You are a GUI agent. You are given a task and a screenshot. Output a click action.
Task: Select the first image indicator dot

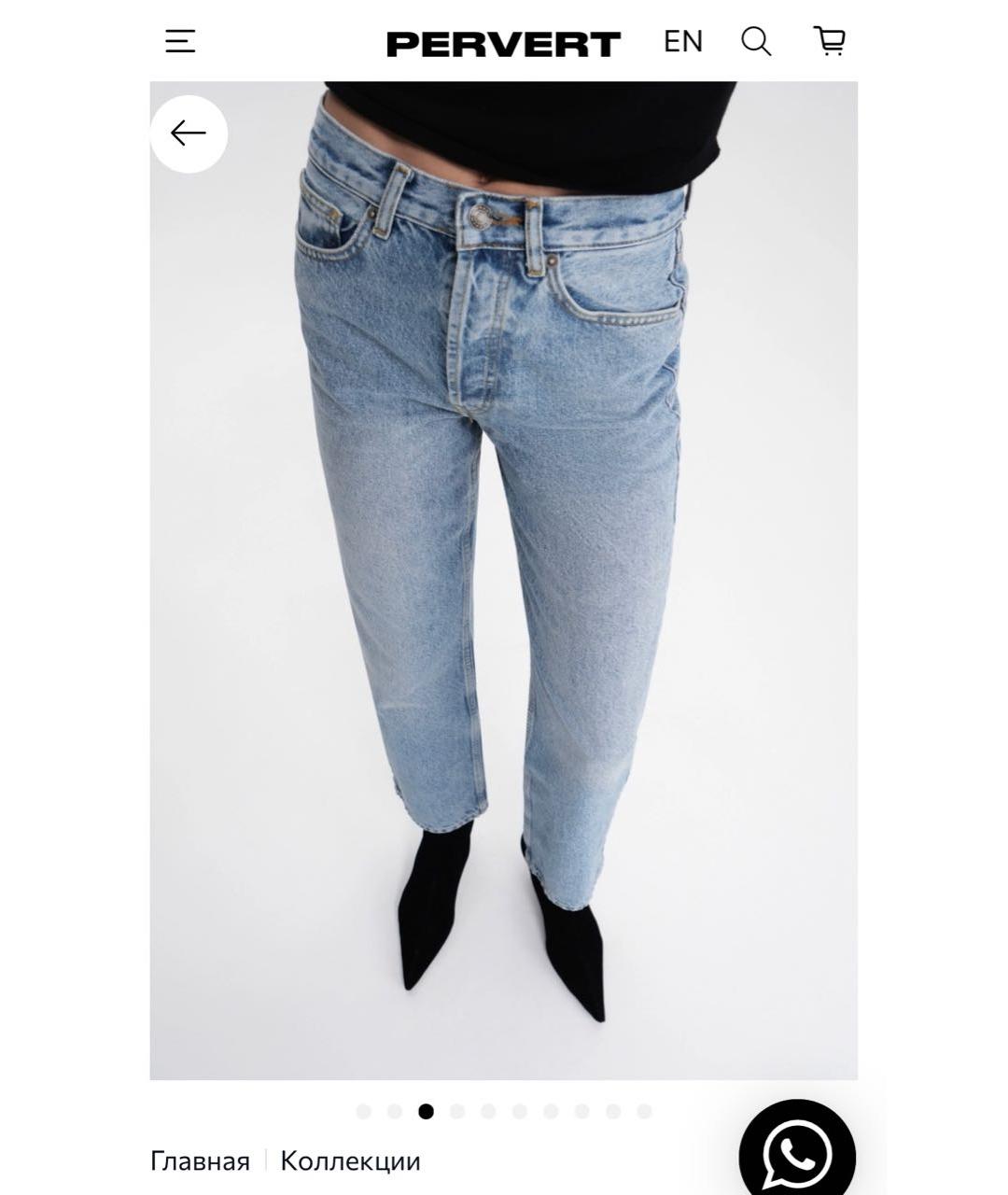364,1111
